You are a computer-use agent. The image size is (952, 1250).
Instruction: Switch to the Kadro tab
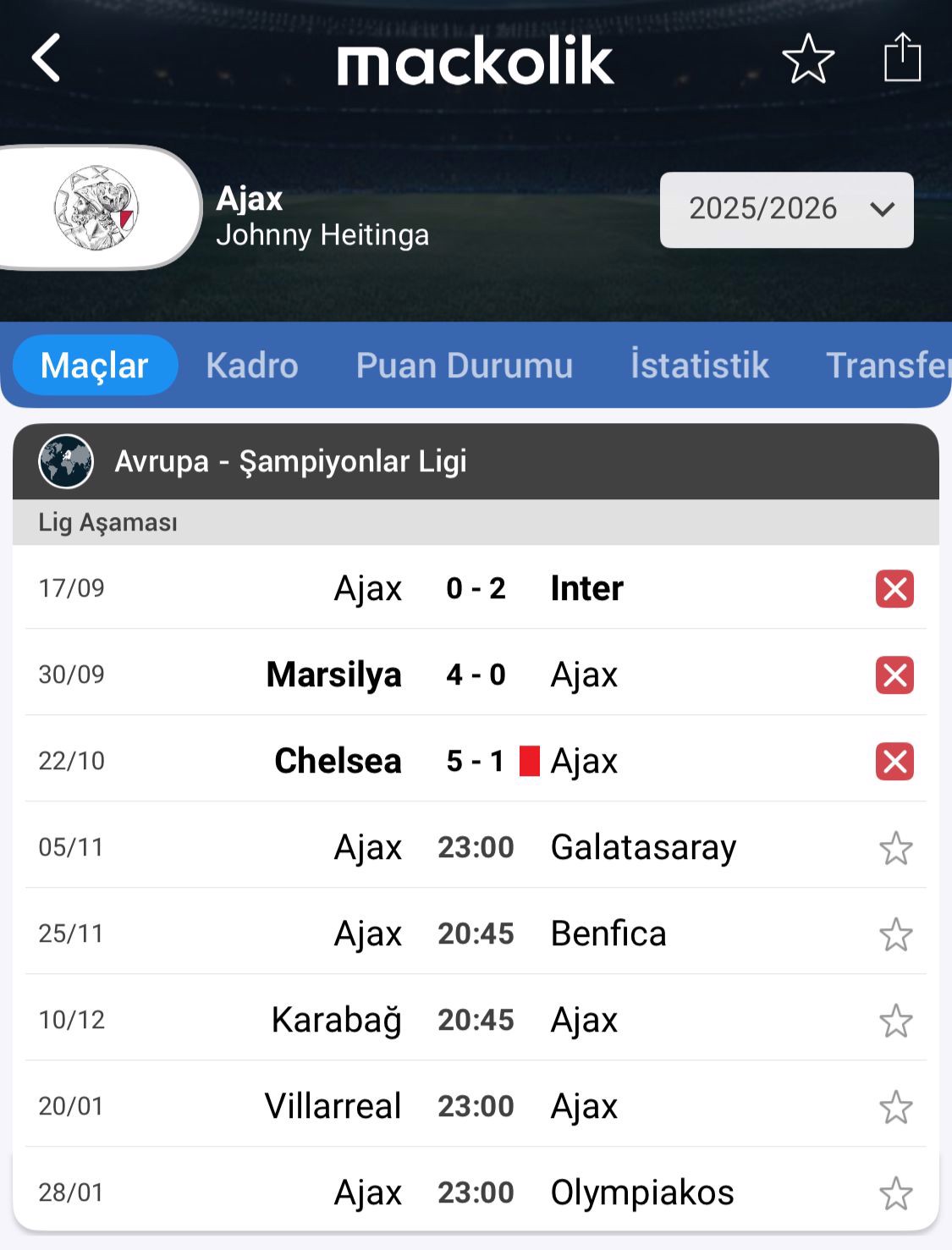point(251,366)
